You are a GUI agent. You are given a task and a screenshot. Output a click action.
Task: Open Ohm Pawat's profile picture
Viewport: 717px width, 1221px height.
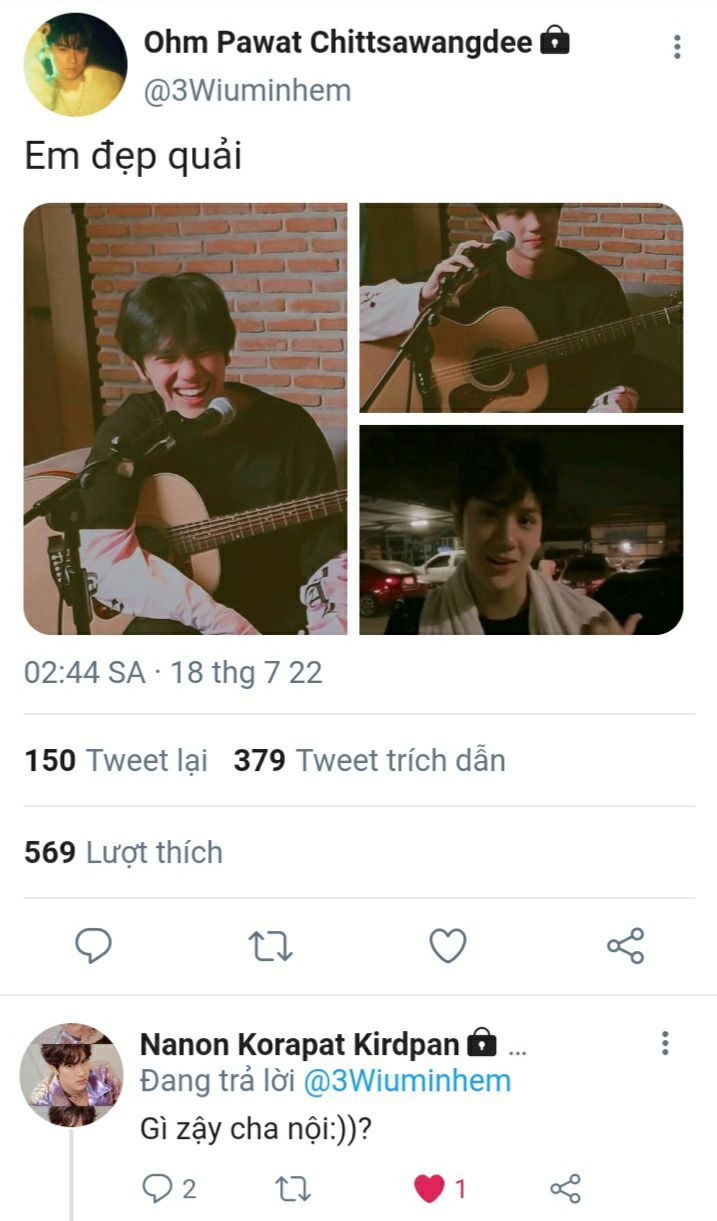tap(75, 64)
